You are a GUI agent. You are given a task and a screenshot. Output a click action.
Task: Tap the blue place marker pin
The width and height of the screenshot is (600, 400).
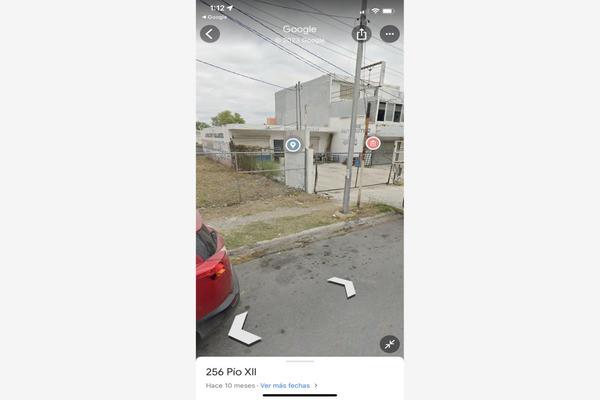click(293, 145)
